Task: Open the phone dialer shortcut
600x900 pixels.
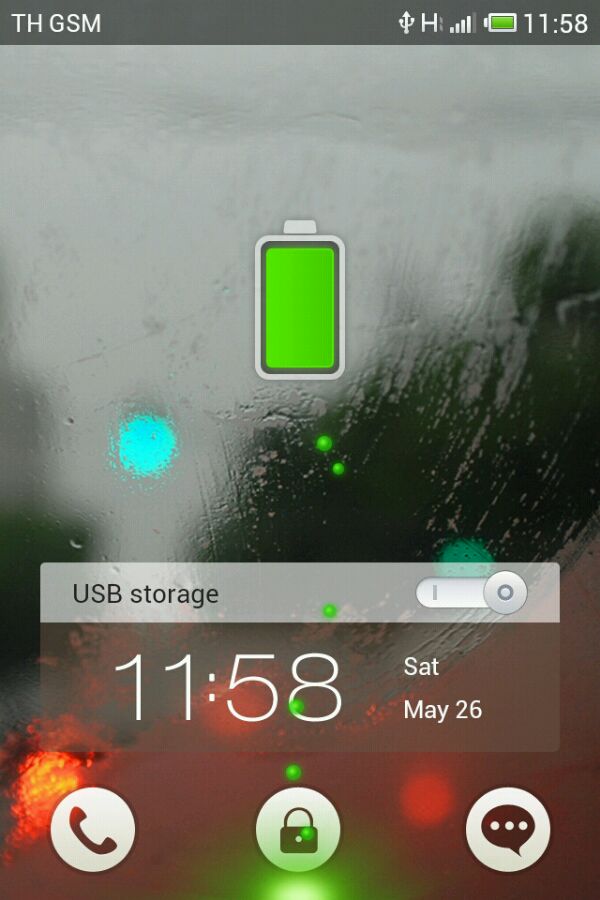Action: pos(92,829)
